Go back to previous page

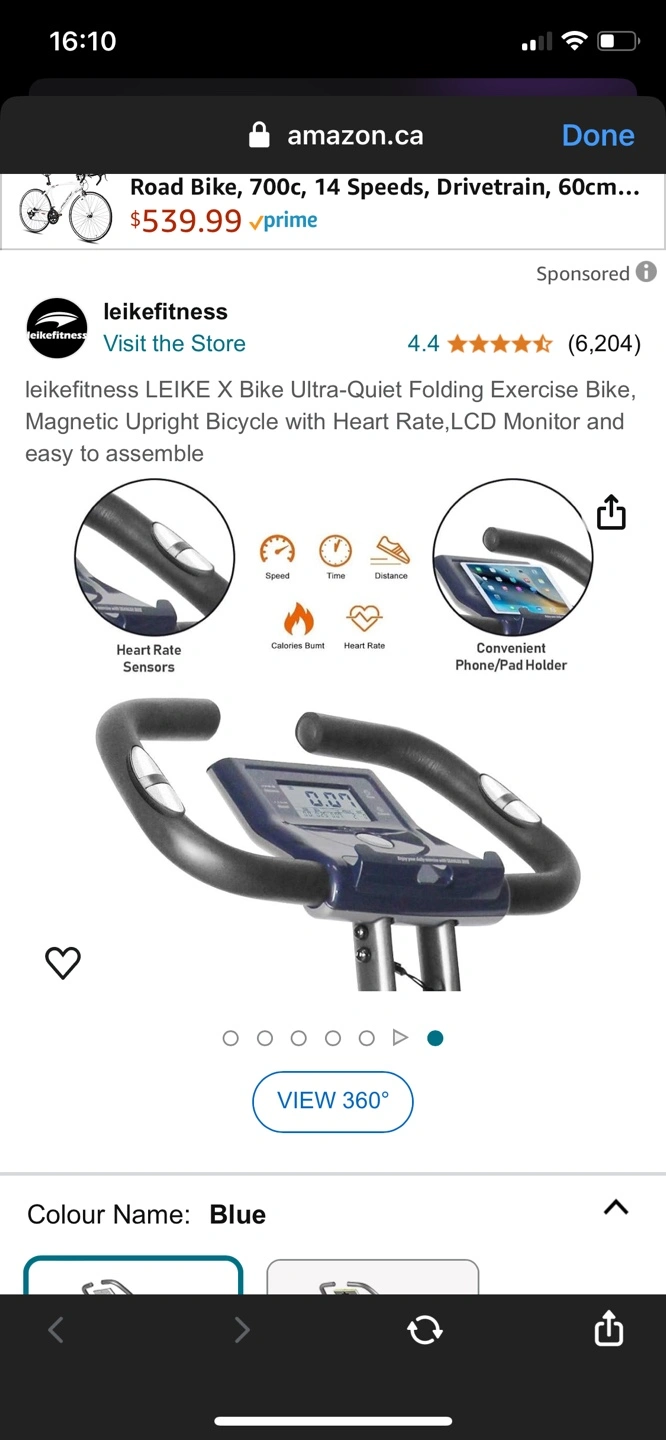(56, 1330)
